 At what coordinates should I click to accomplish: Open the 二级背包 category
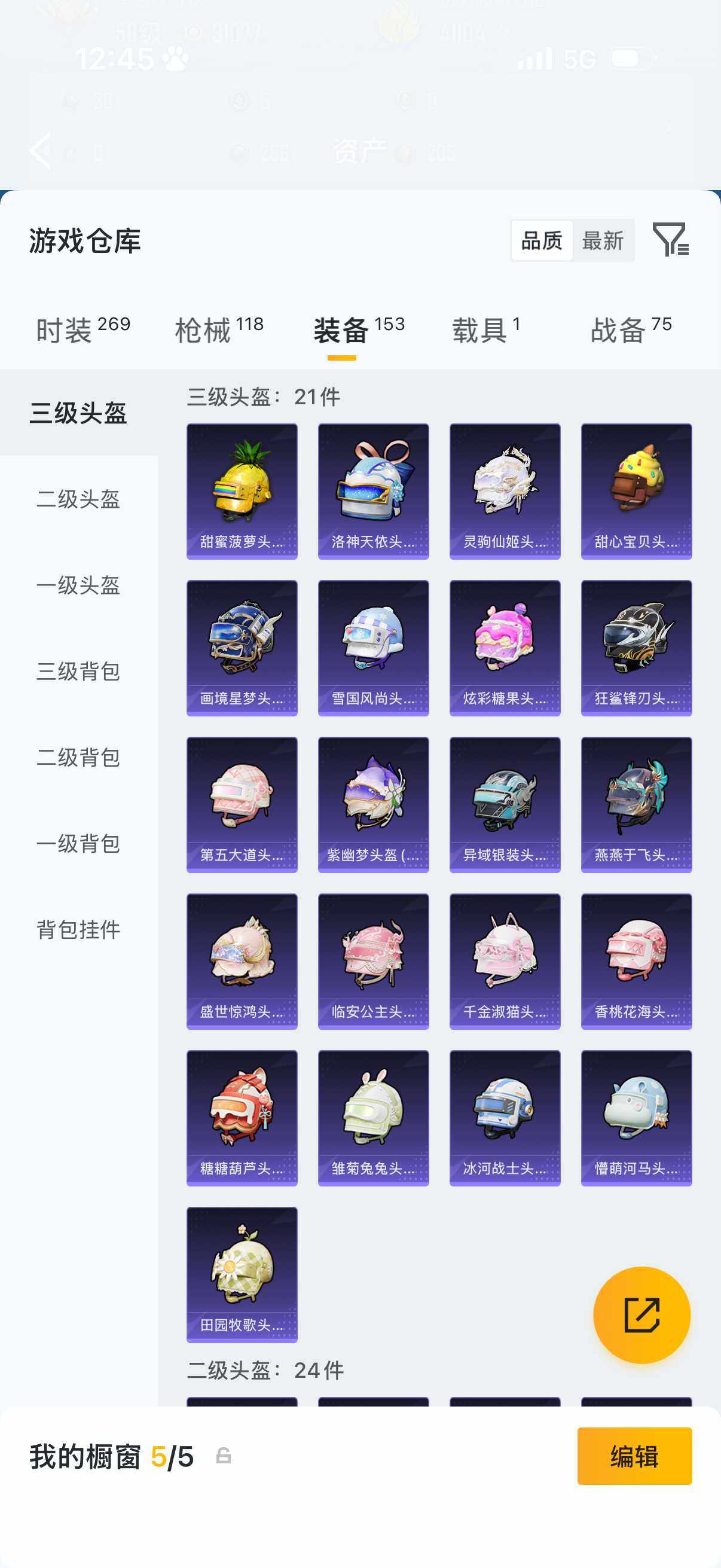[78, 757]
